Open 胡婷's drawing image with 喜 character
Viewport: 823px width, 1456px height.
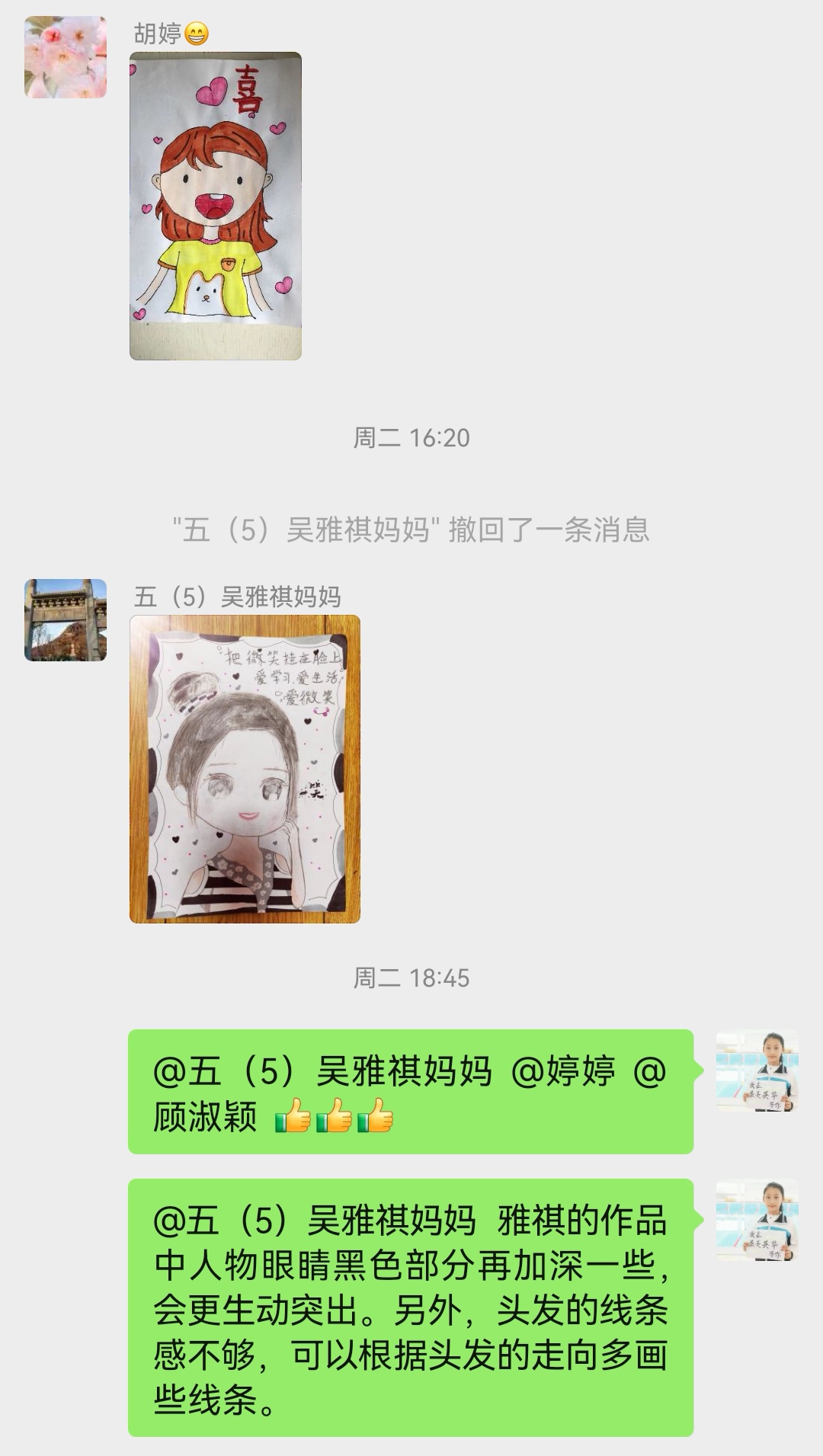coord(216,206)
